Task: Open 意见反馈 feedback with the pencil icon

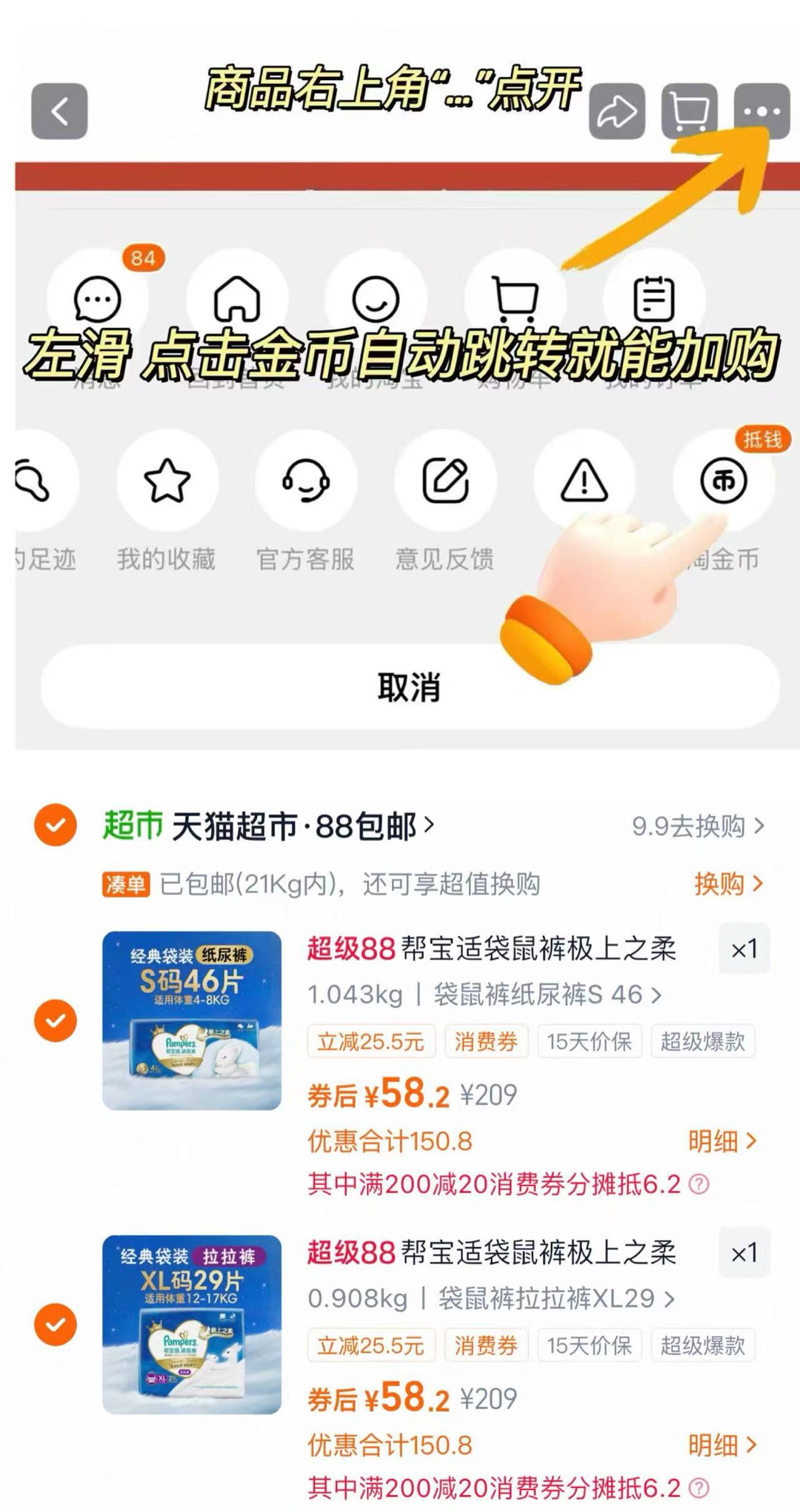Action: [x=445, y=482]
